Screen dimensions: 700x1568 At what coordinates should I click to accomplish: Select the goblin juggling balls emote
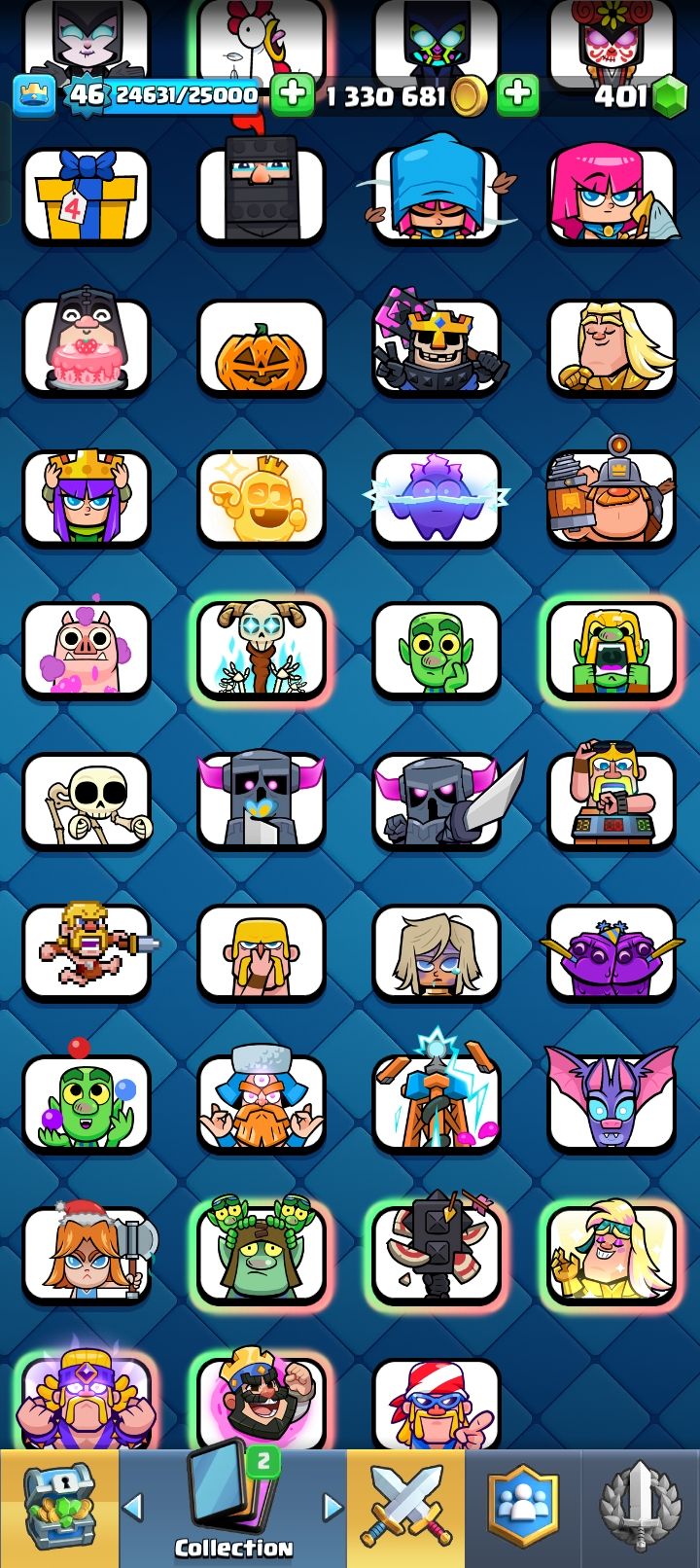pos(87,1102)
